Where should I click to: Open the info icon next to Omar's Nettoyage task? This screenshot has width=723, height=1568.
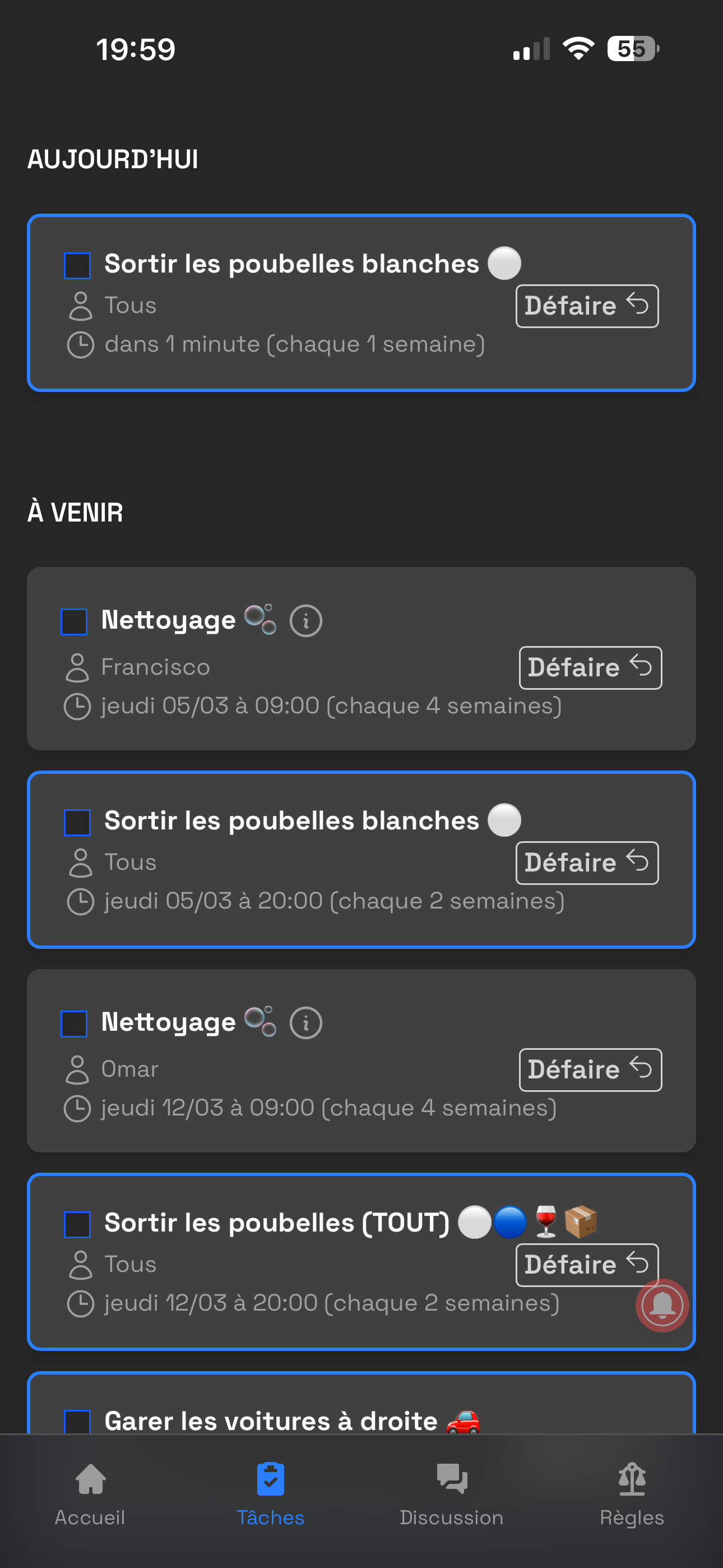(306, 1022)
